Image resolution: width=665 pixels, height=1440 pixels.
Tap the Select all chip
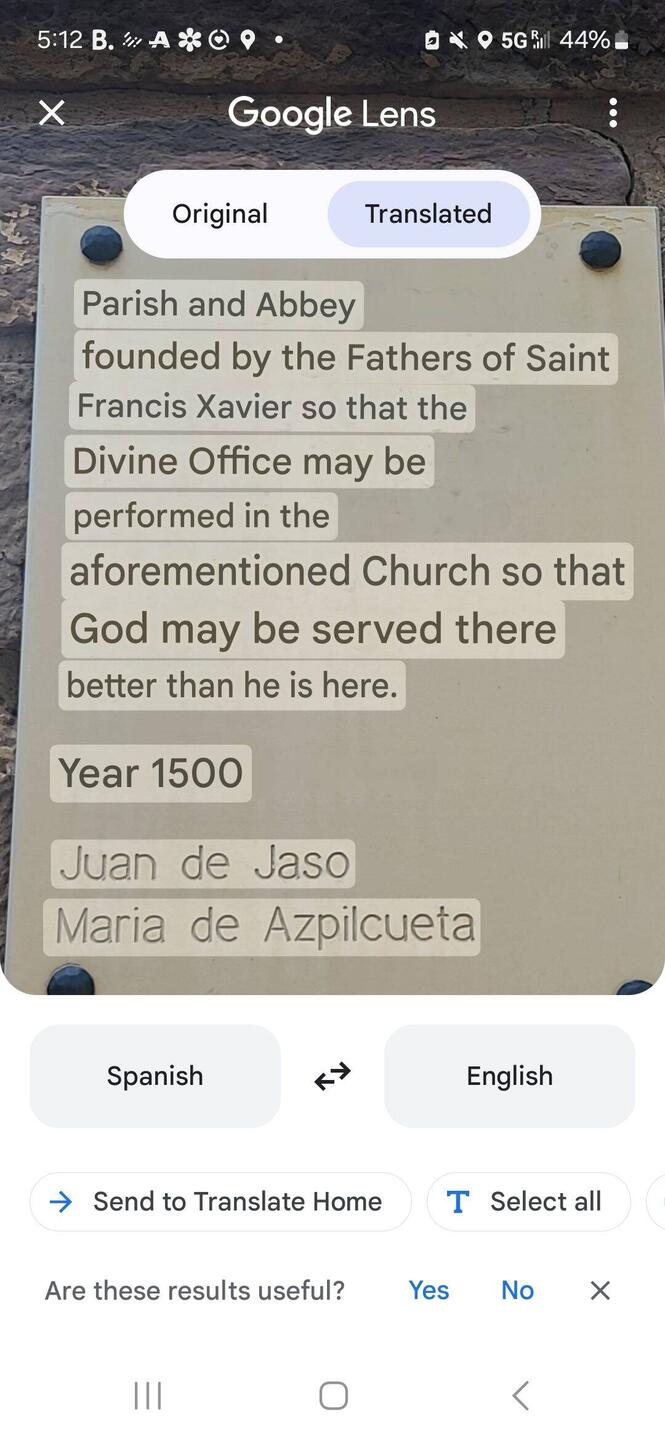528,1201
